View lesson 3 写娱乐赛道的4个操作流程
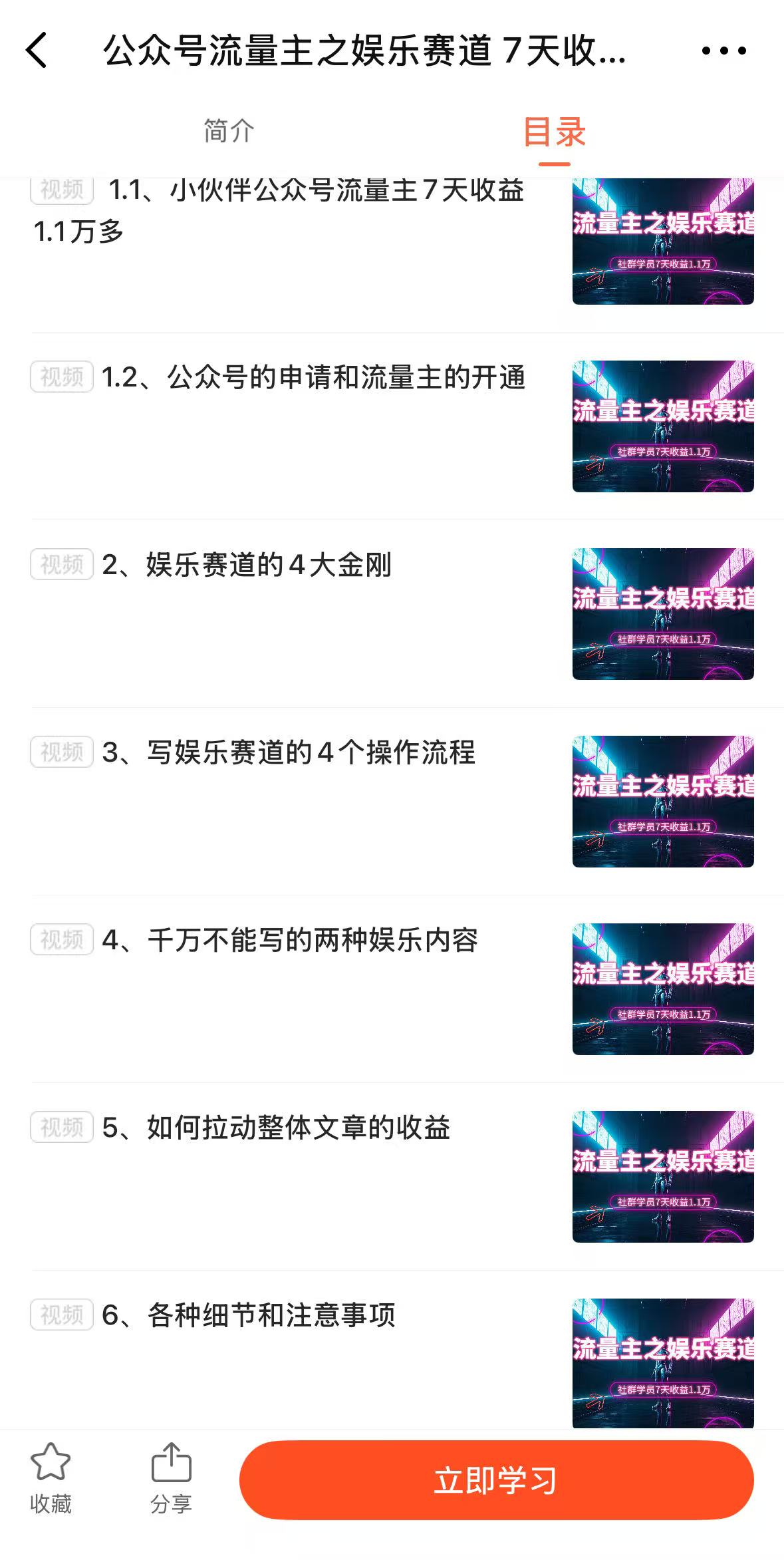This screenshot has width=784, height=1560. coord(289,753)
